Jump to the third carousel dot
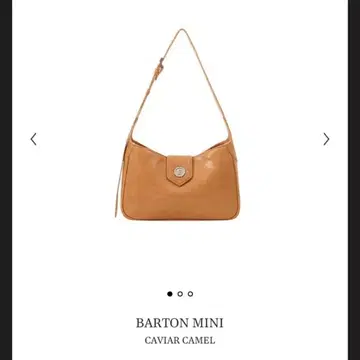This screenshot has width=360, height=360. [x=190, y=294]
